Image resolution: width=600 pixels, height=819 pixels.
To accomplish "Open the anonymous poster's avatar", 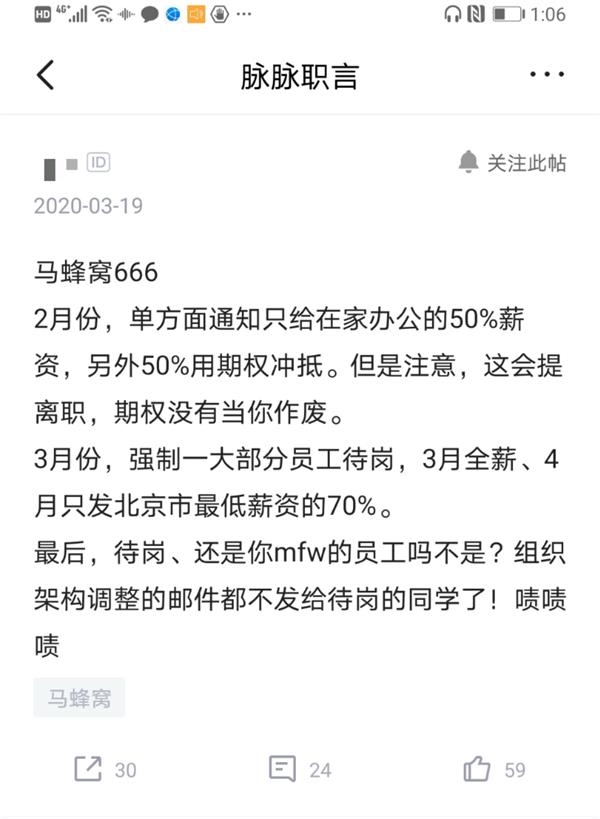I will pyautogui.click(x=49, y=166).
